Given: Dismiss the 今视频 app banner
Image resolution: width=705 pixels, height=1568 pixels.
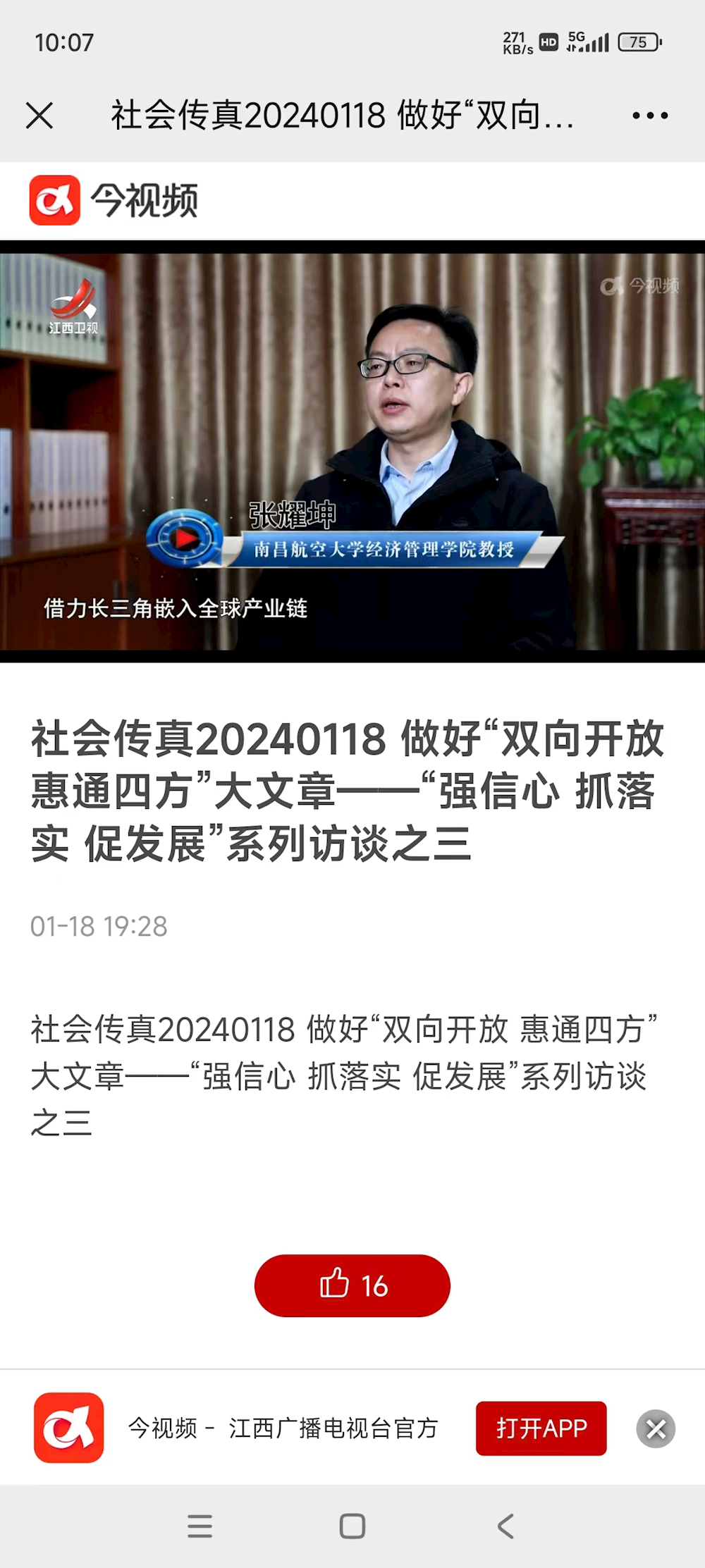Looking at the screenshot, I should point(656,1428).
